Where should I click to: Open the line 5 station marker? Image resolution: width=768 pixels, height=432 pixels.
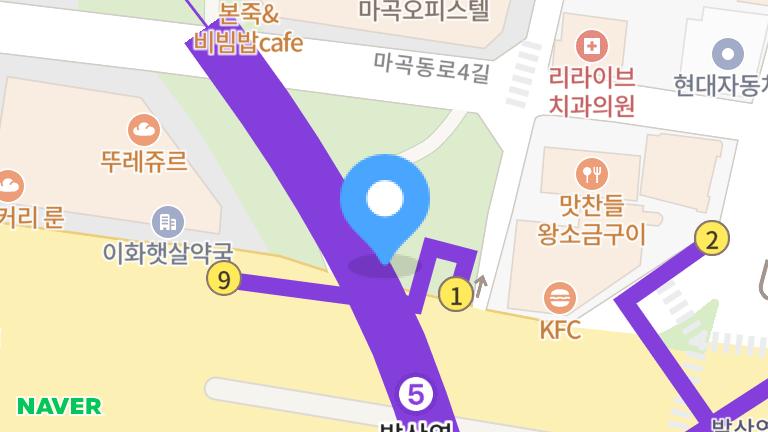click(x=416, y=394)
